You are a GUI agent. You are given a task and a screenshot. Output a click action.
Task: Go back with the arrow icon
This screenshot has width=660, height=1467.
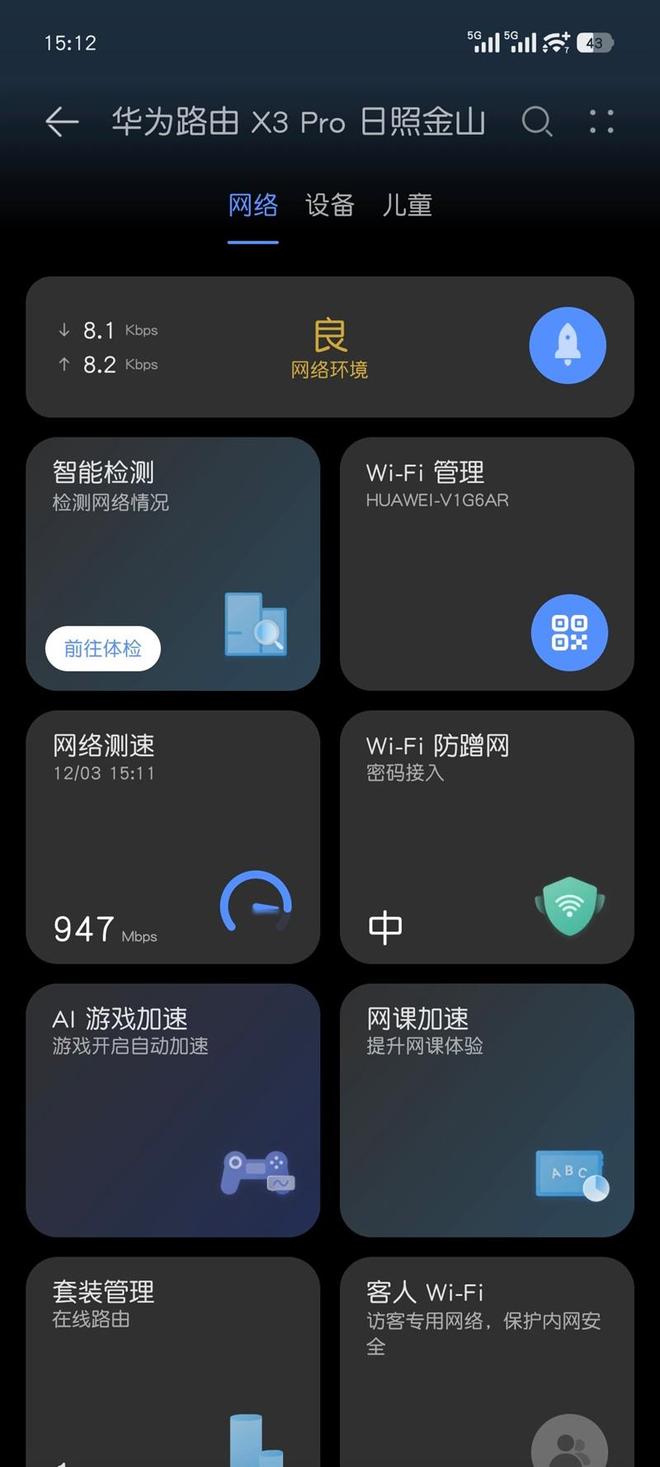pyautogui.click(x=62, y=122)
